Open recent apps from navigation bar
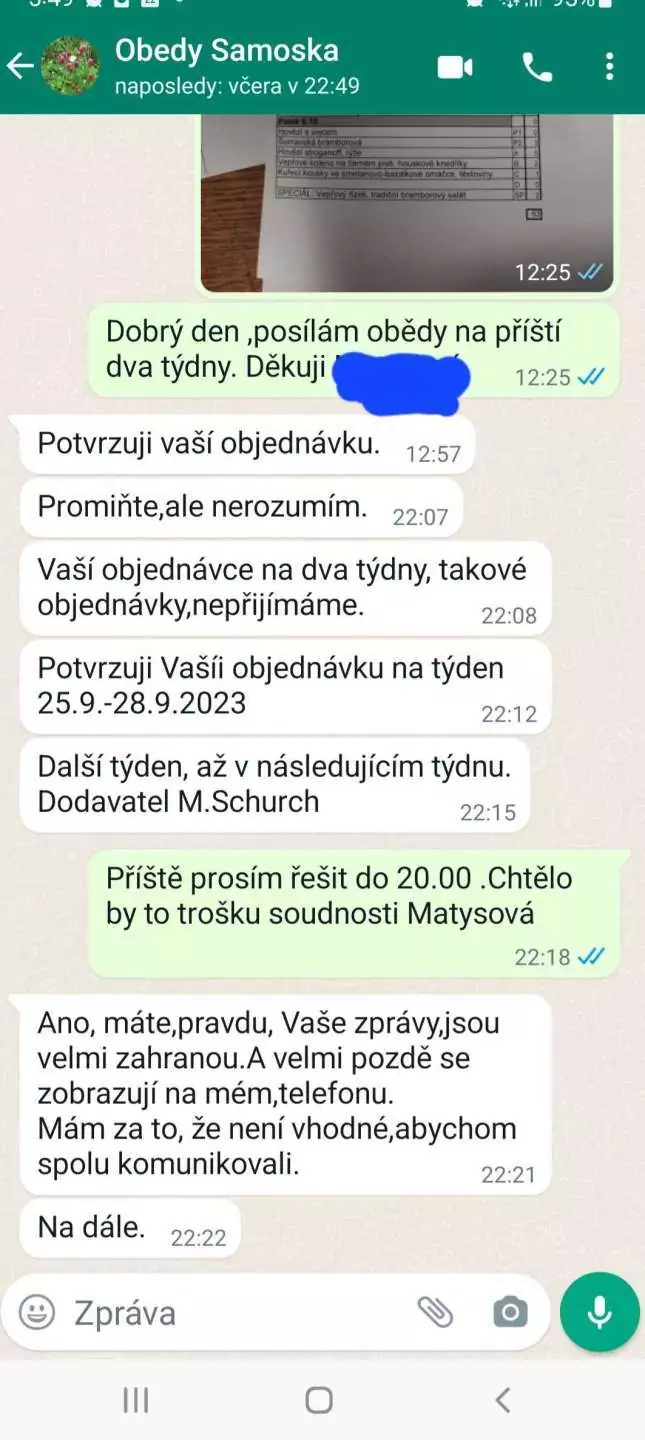645x1440 pixels. tap(135, 1400)
